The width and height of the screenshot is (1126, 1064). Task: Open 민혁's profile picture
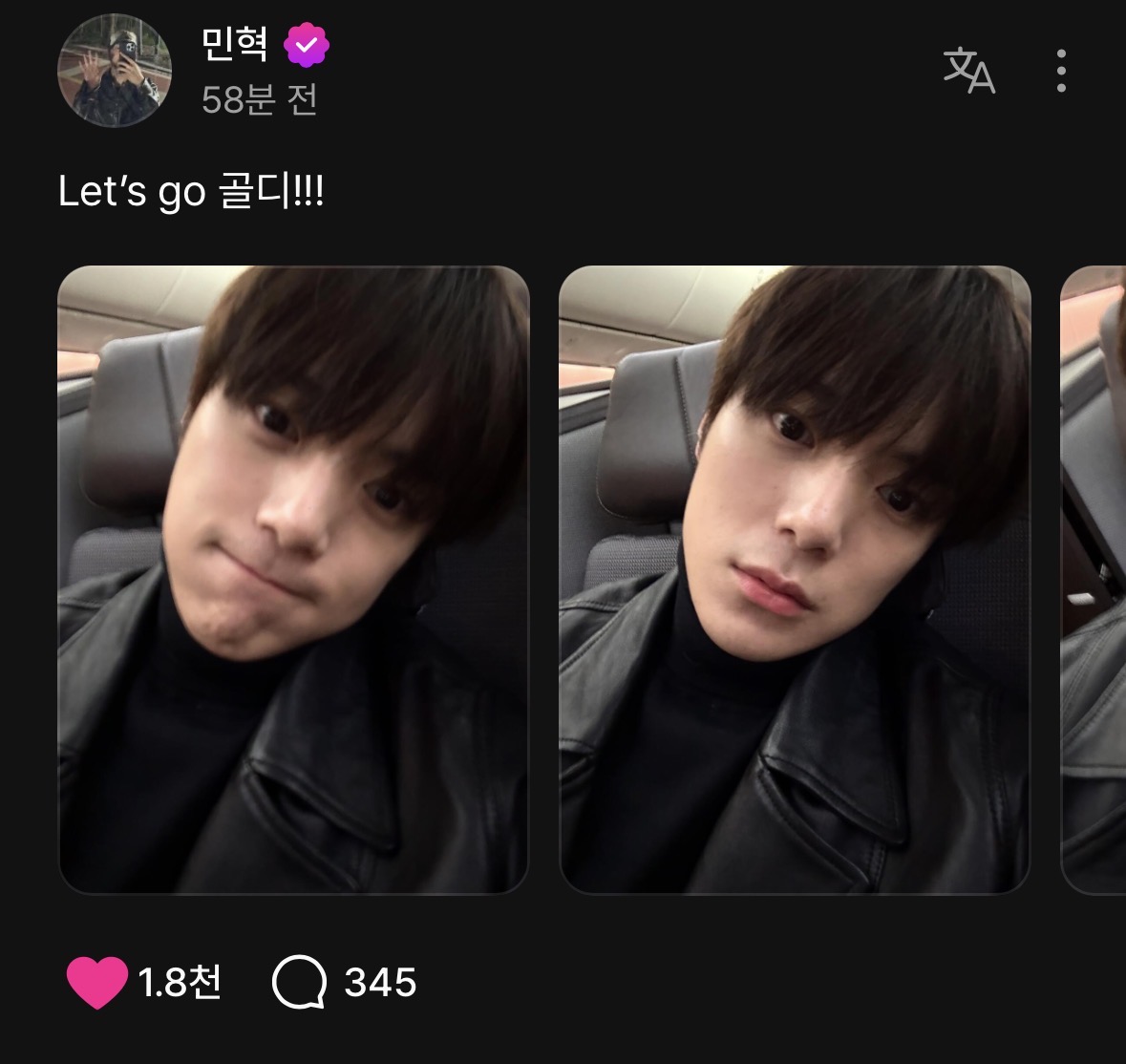(x=115, y=71)
